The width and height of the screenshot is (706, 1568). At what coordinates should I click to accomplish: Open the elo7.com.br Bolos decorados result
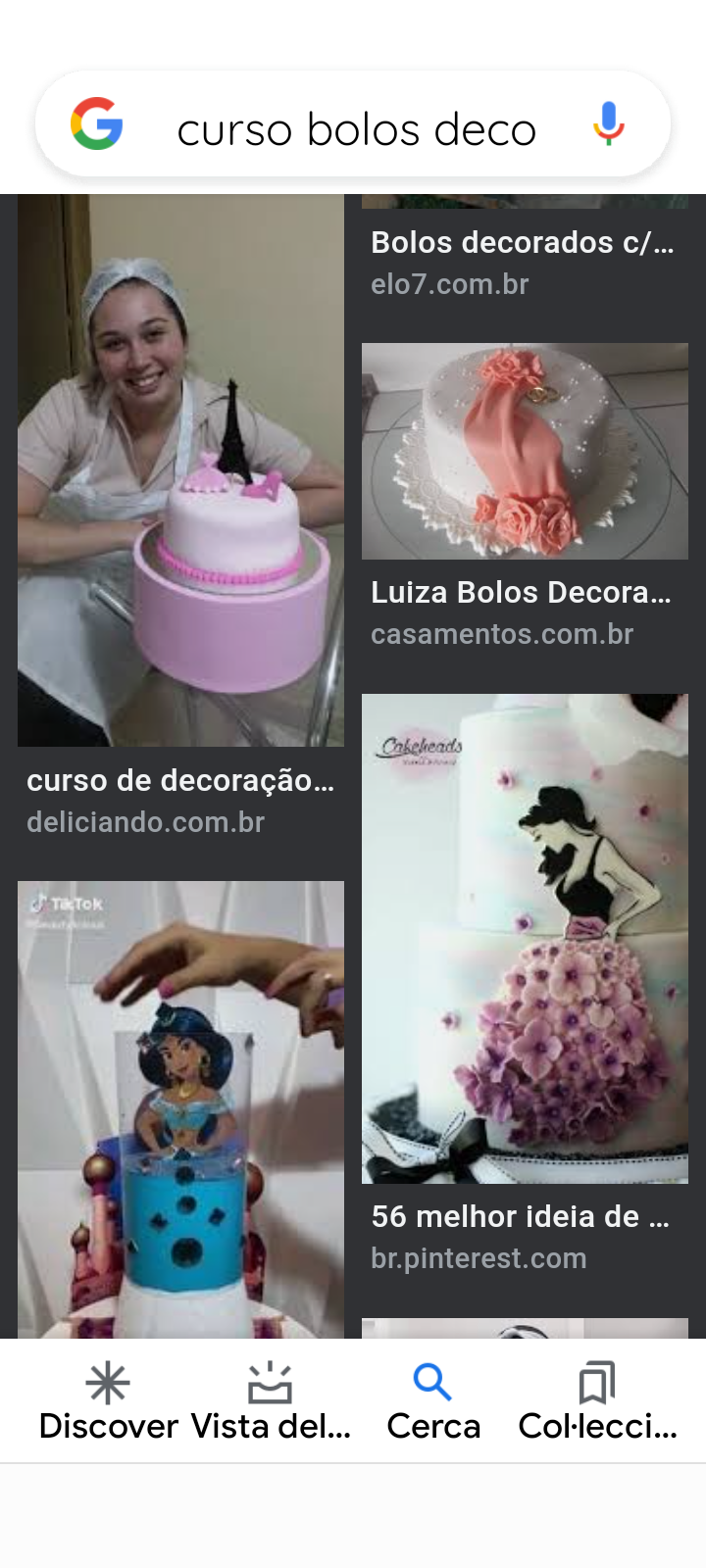(523, 243)
